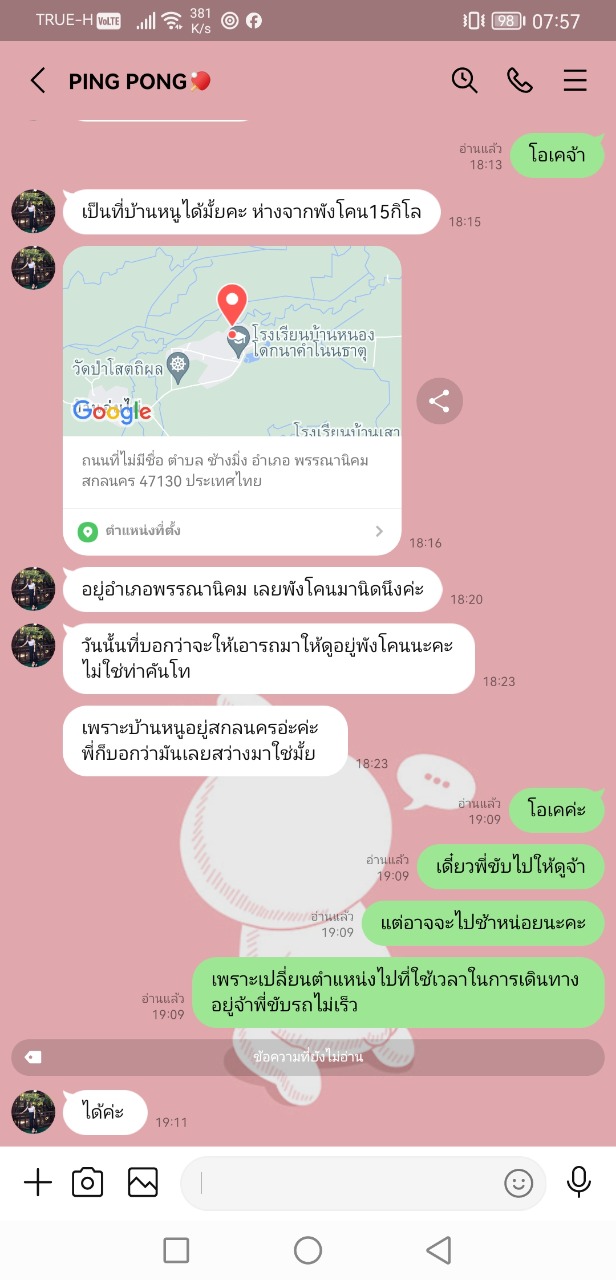This screenshot has width=616, height=1280.
Task: Go to the system home screen
Action: pos(308,1250)
